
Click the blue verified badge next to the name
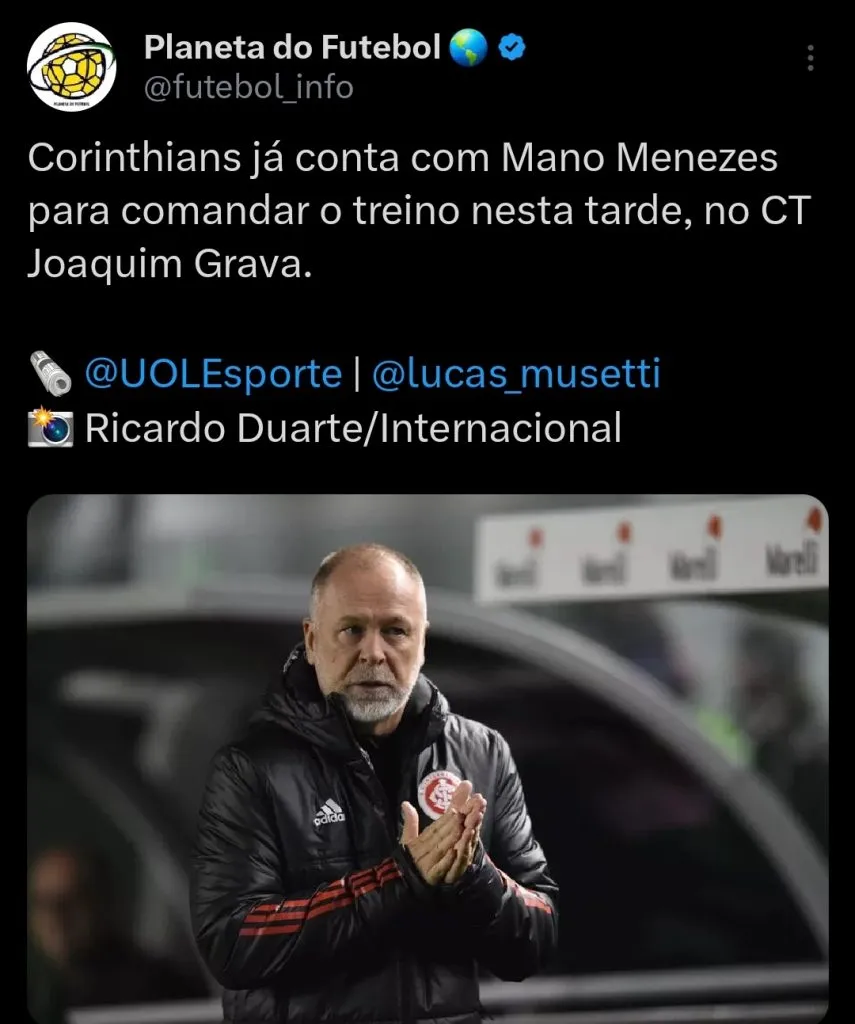[511, 44]
